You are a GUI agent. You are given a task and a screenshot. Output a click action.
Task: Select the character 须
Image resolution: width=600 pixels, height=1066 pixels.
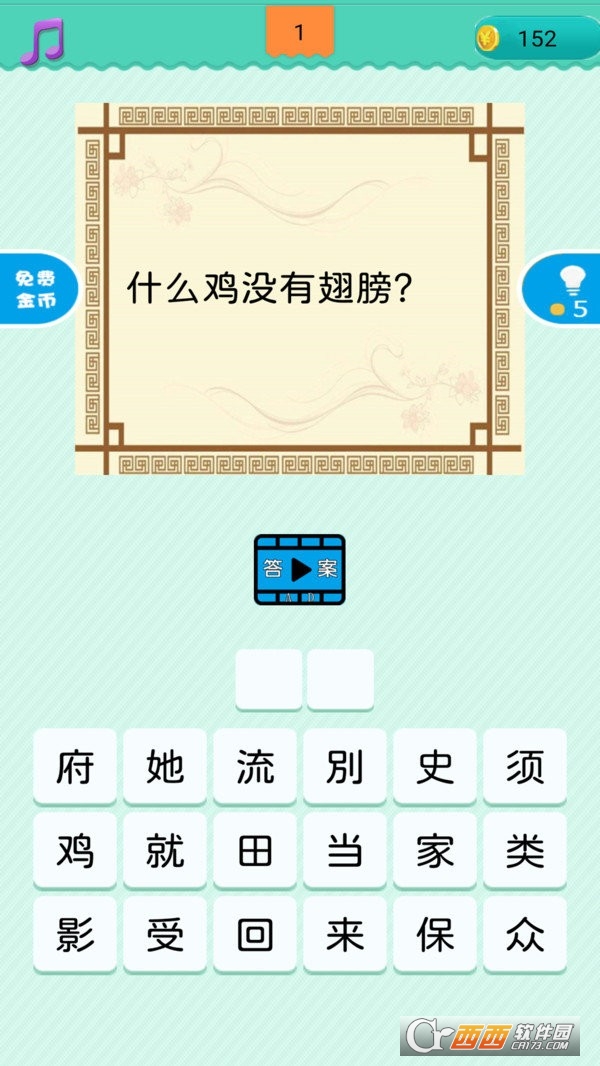pos(525,768)
